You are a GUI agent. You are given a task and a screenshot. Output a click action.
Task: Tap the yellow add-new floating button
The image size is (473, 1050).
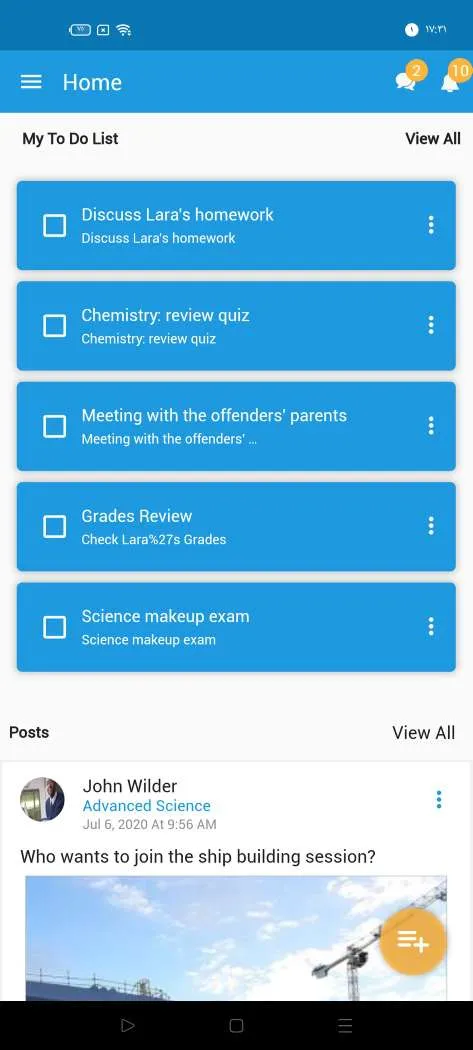pyautogui.click(x=413, y=942)
